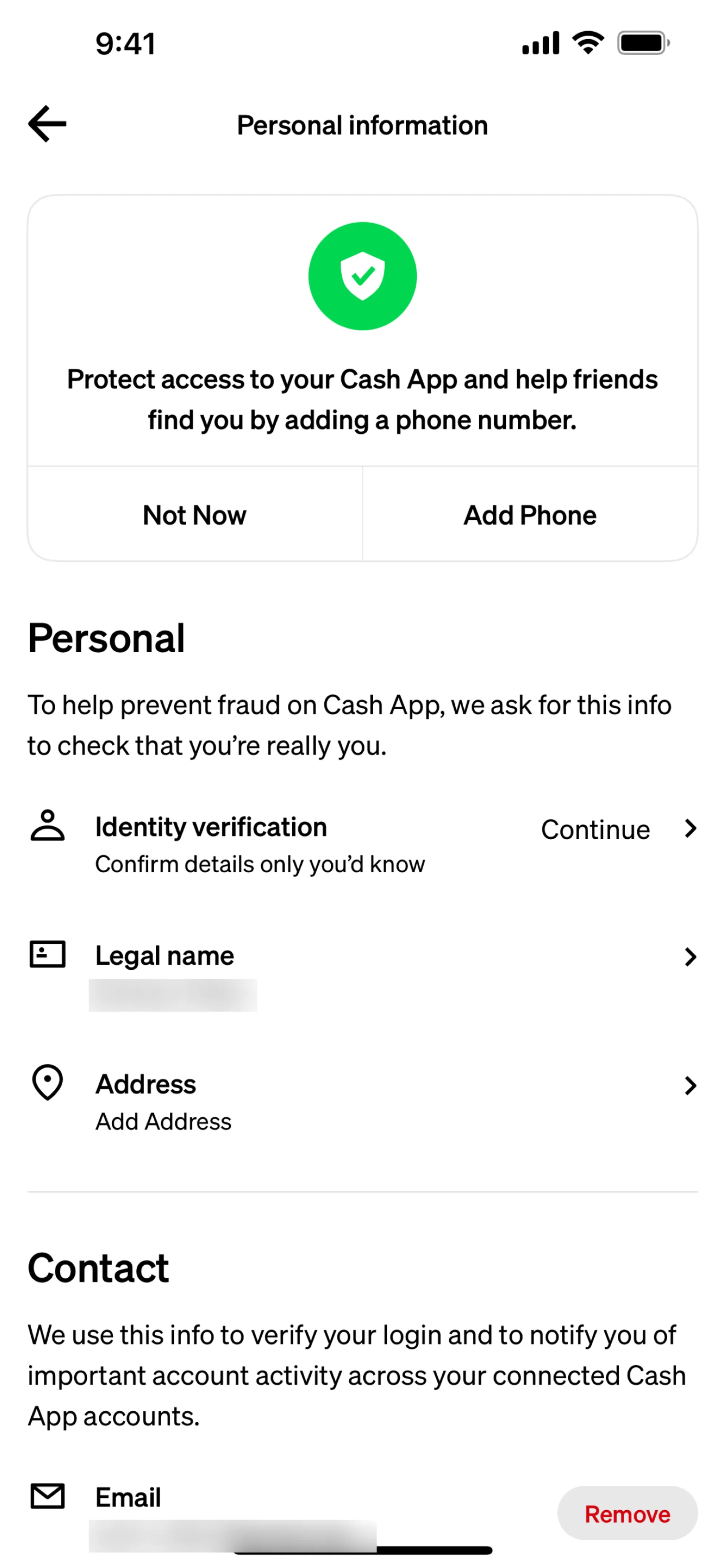725x1568 pixels.
Task: Remove the email address
Action: (x=628, y=1513)
